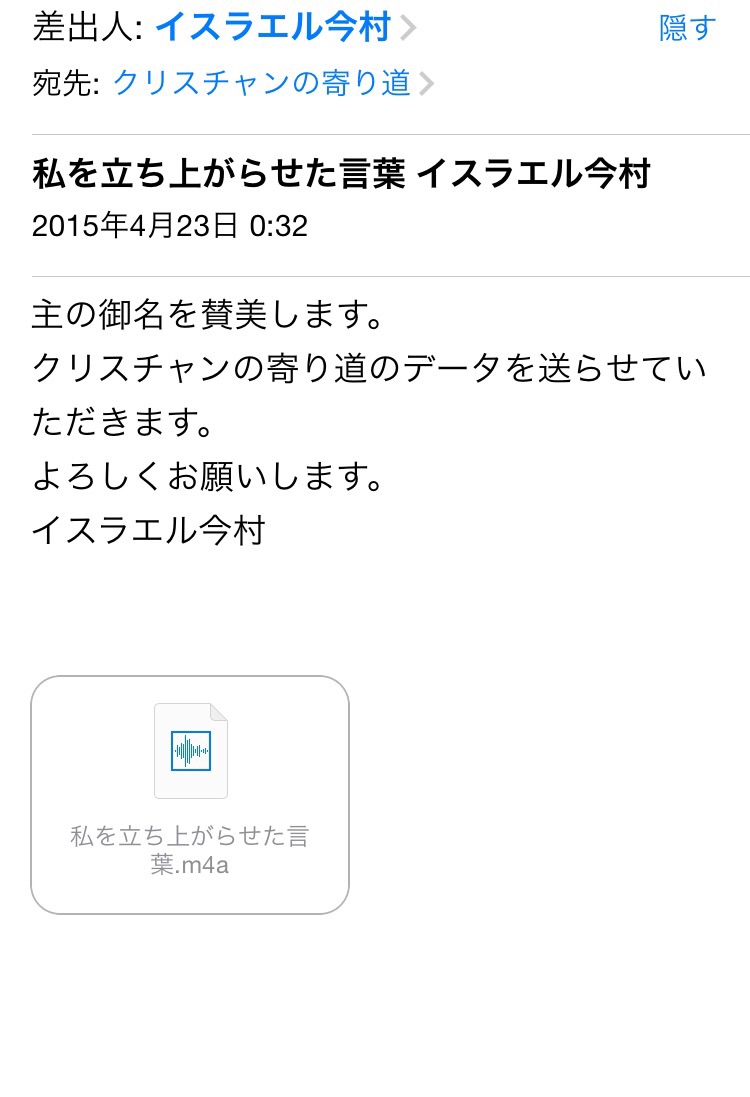Open recipient クリスチャンの寄り道 details

(262, 82)
